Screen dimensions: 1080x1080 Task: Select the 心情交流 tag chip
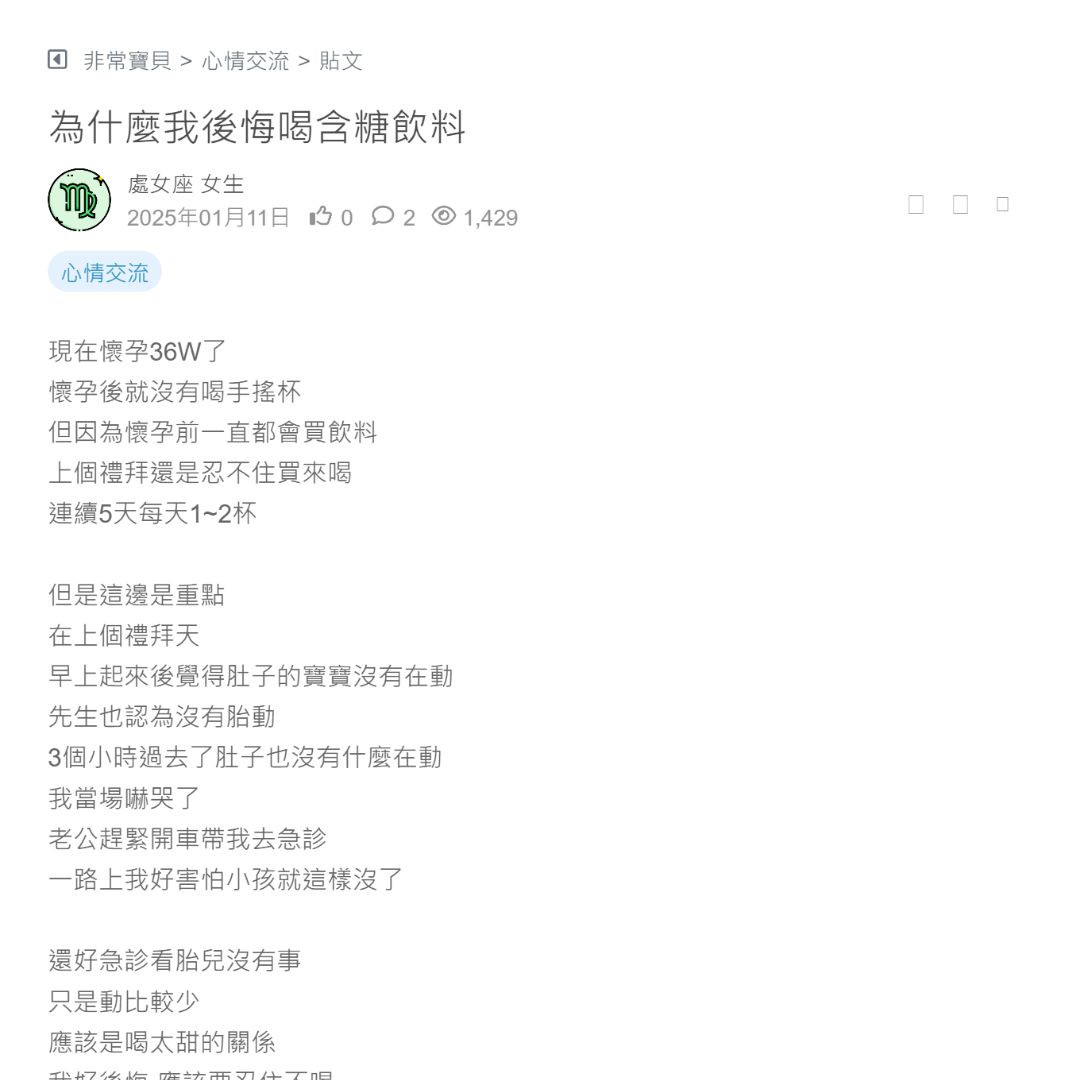tap(105, 272)
